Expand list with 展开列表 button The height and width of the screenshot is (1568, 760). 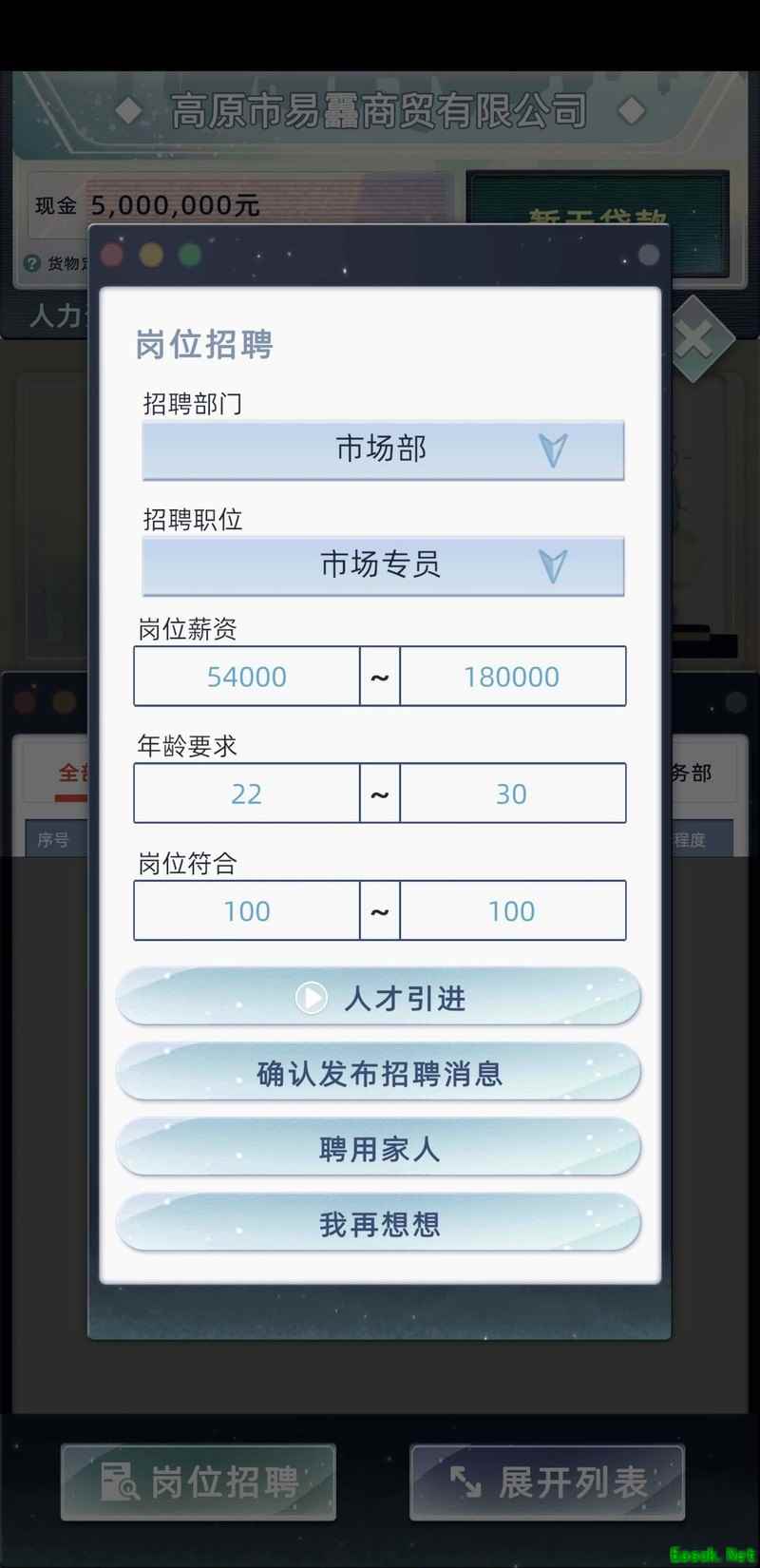(547, 1482)
